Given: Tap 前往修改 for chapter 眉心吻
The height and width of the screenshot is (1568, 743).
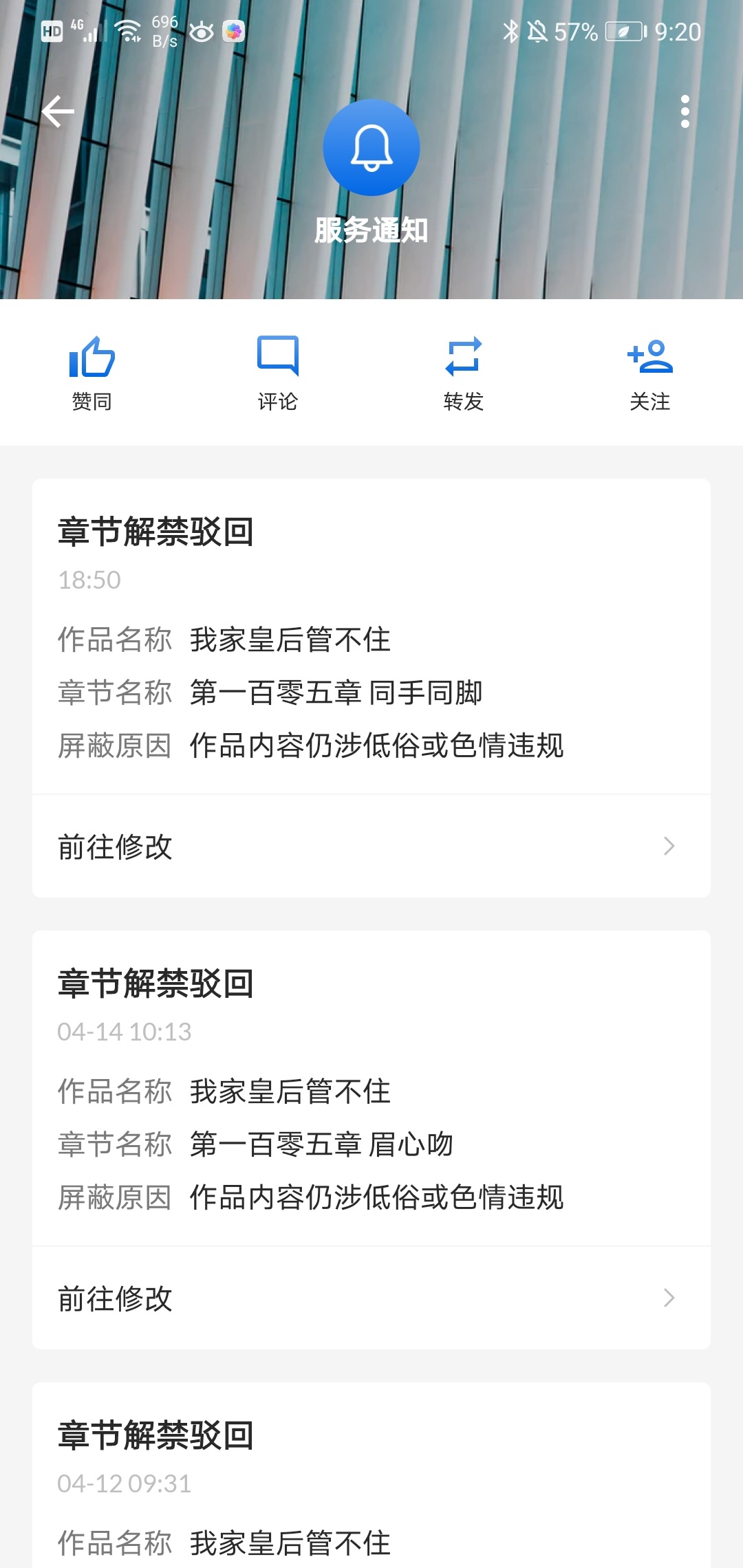Looking at the screenshot, I should click(371, 1298).
